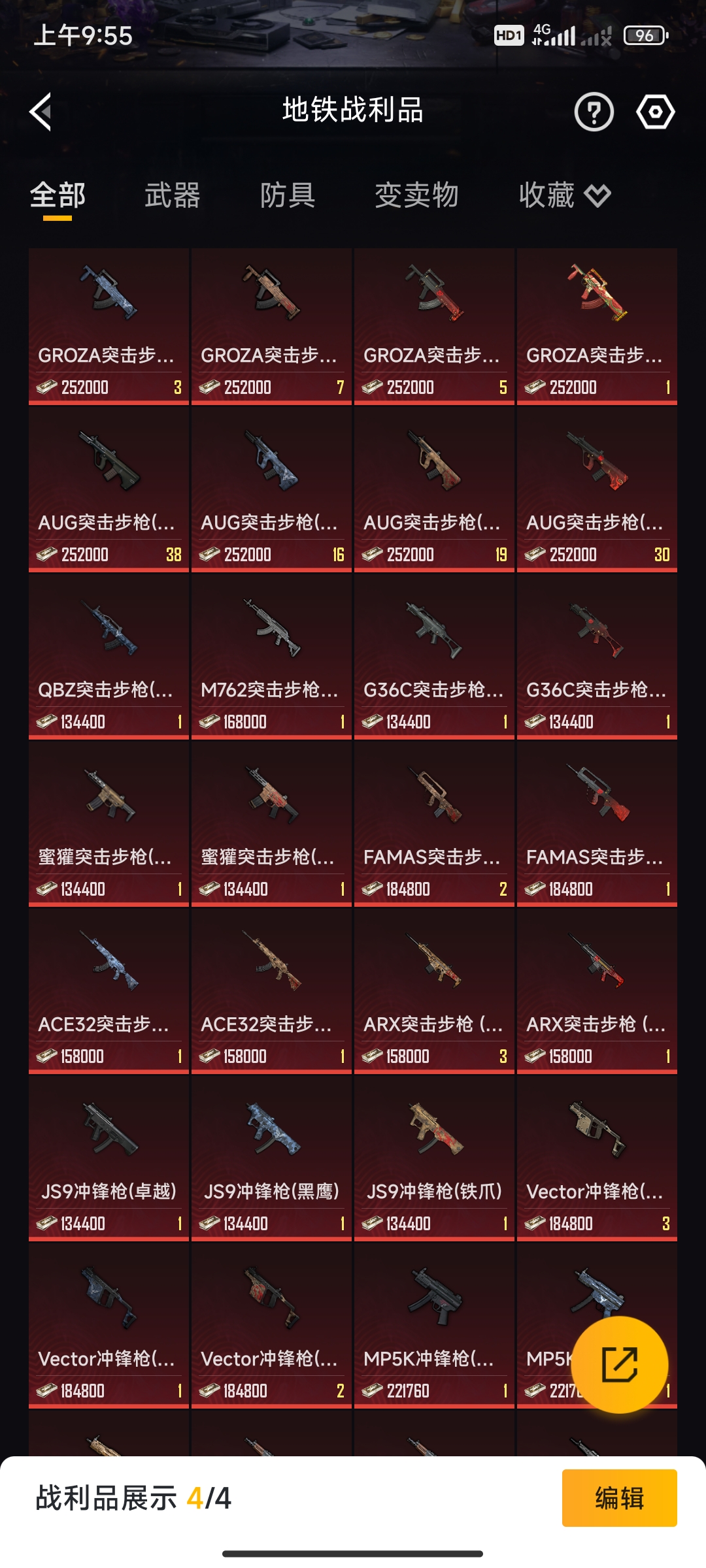Switch to the 武器 tab
Viewport: 706px width, 1568px height.
coord(172,195)
